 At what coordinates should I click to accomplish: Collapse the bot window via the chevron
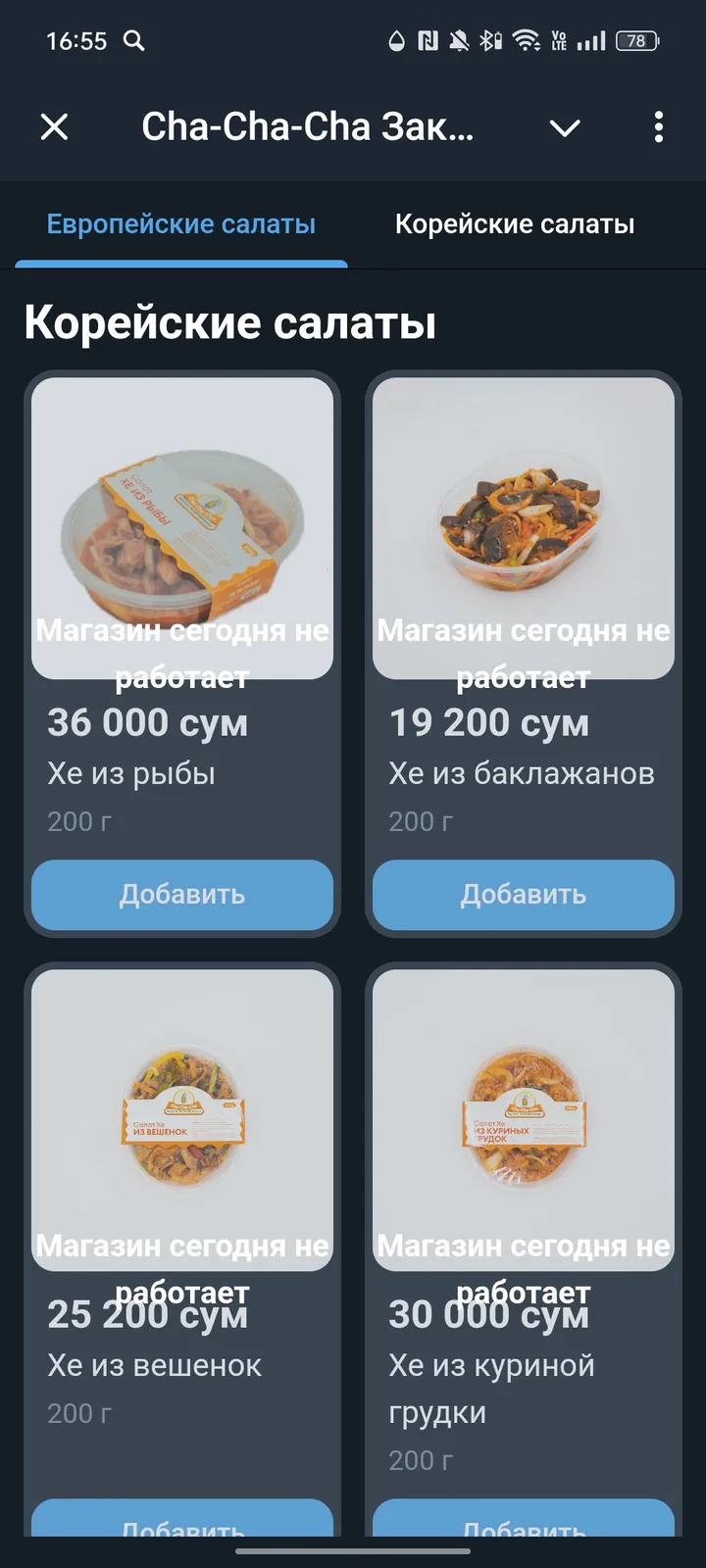(x=565, y=127)
